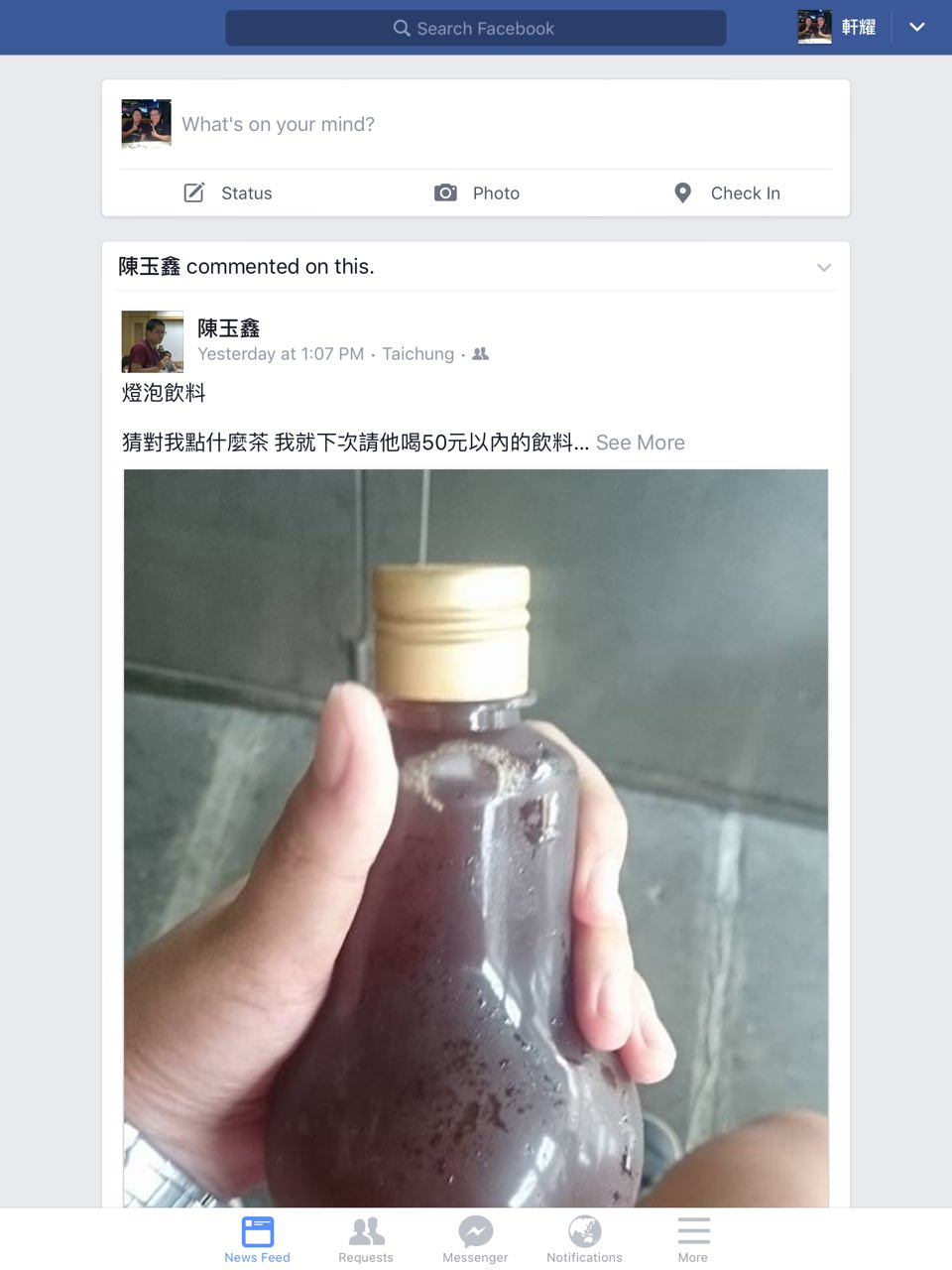
Task: Expand the post with See More
Action: [x=640, y=443]
